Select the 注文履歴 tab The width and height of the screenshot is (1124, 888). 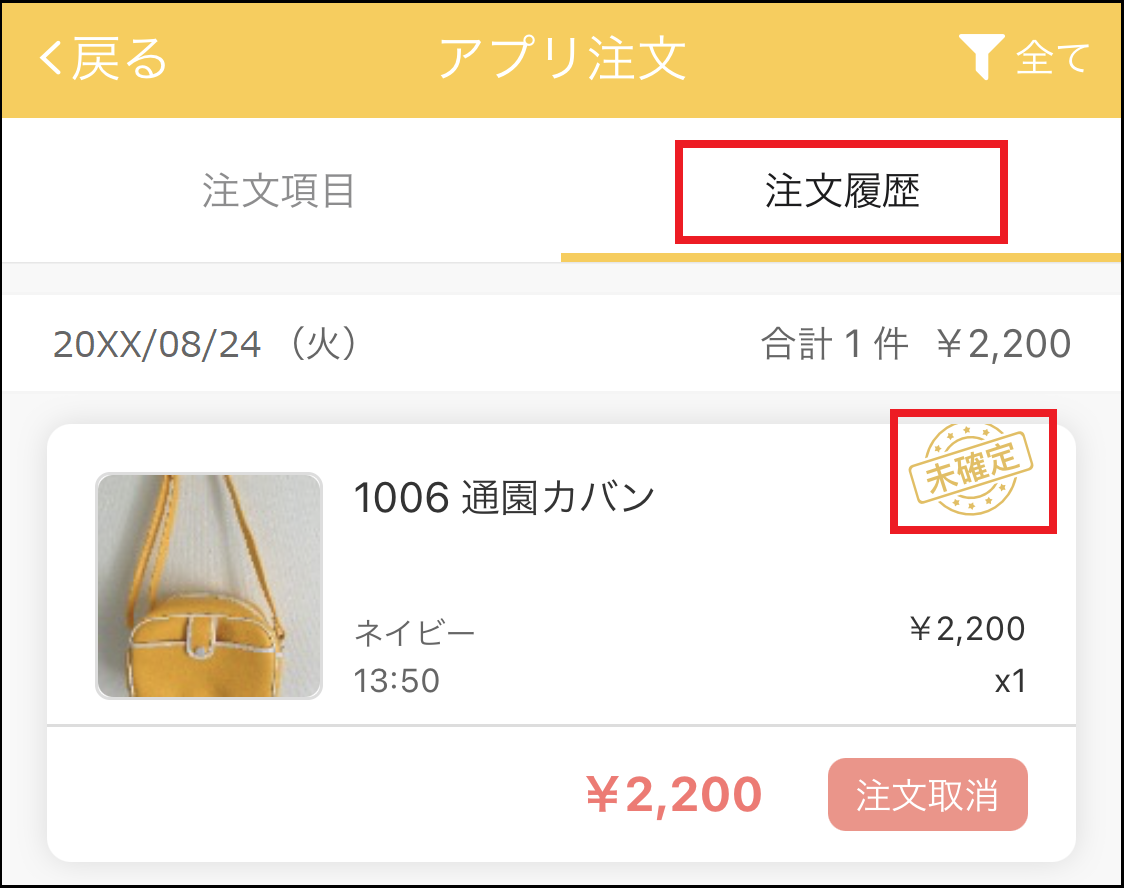click(841, 191)
